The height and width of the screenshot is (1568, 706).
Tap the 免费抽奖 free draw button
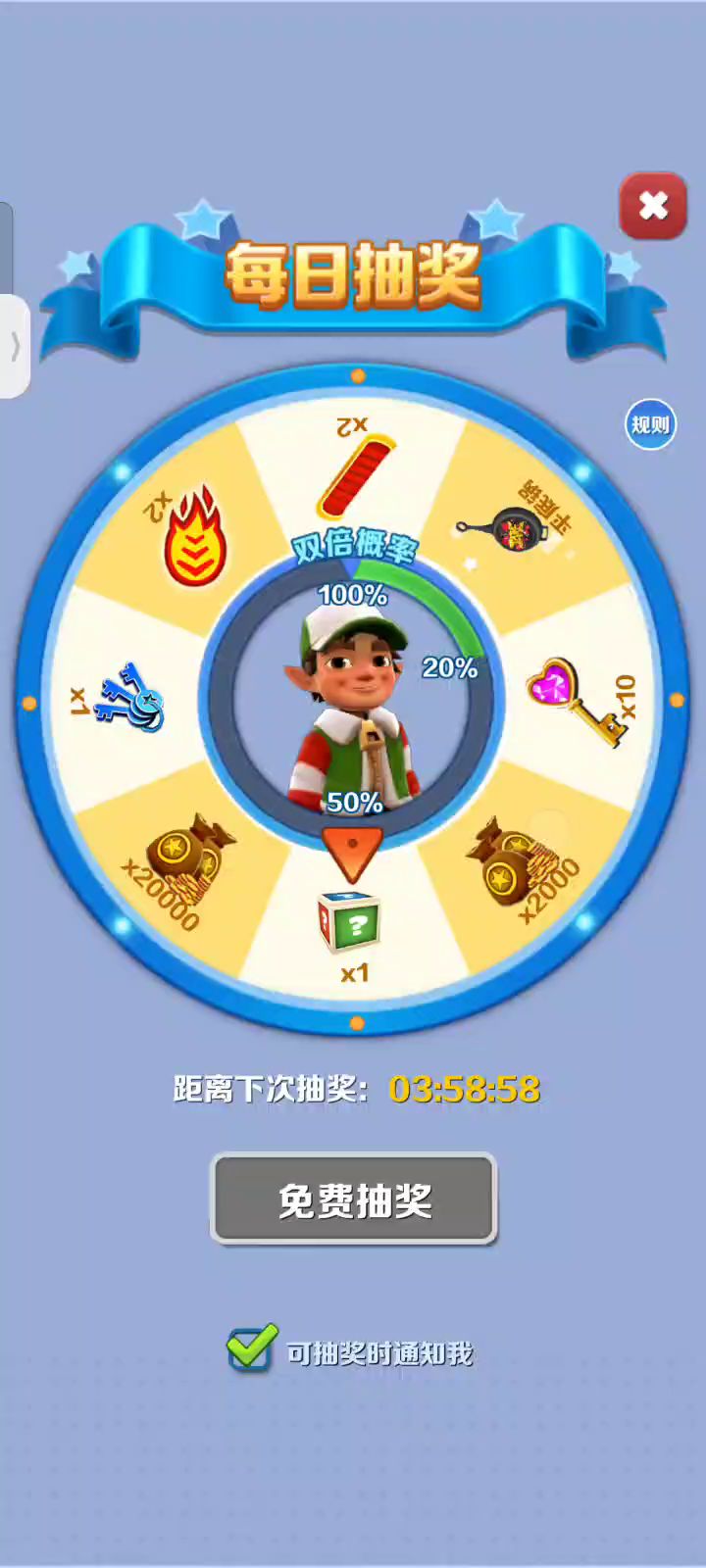point(354,1200)
